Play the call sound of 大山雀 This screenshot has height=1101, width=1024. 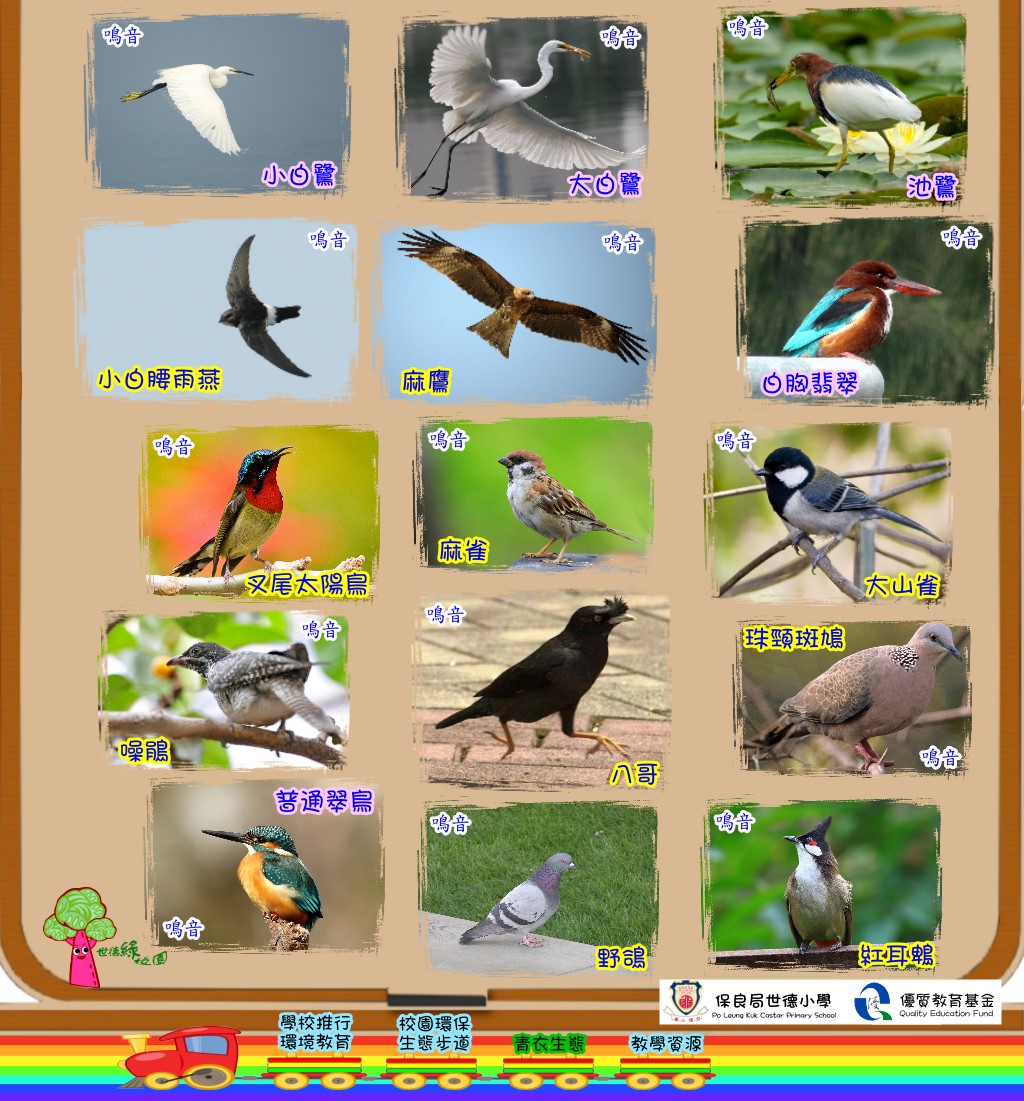[735, 440]
